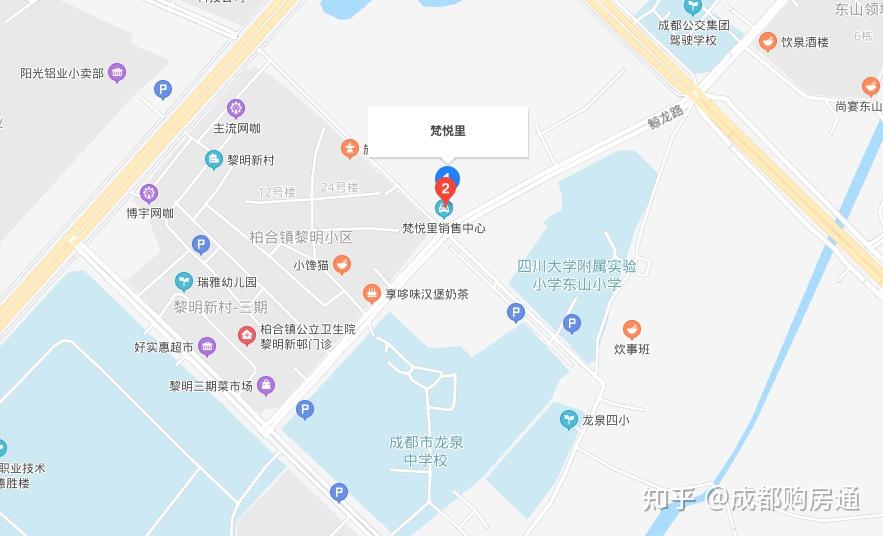Select the 主流网咖 internet cafe pin
Viewport: 883px width, 536px height.
pyautogui.click(x=235, y=109)
